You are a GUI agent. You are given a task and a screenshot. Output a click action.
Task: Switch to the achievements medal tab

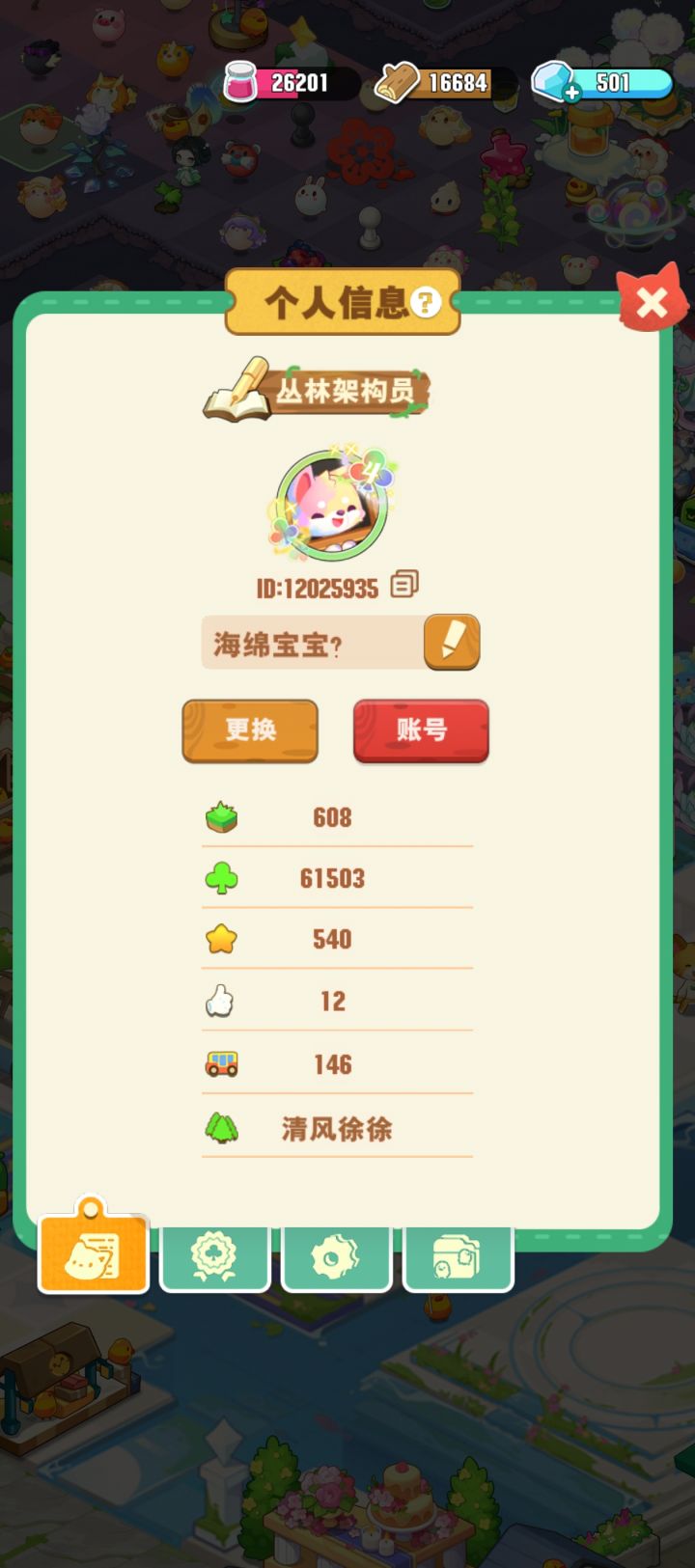pyautogui.click(x=214, y=1257)
